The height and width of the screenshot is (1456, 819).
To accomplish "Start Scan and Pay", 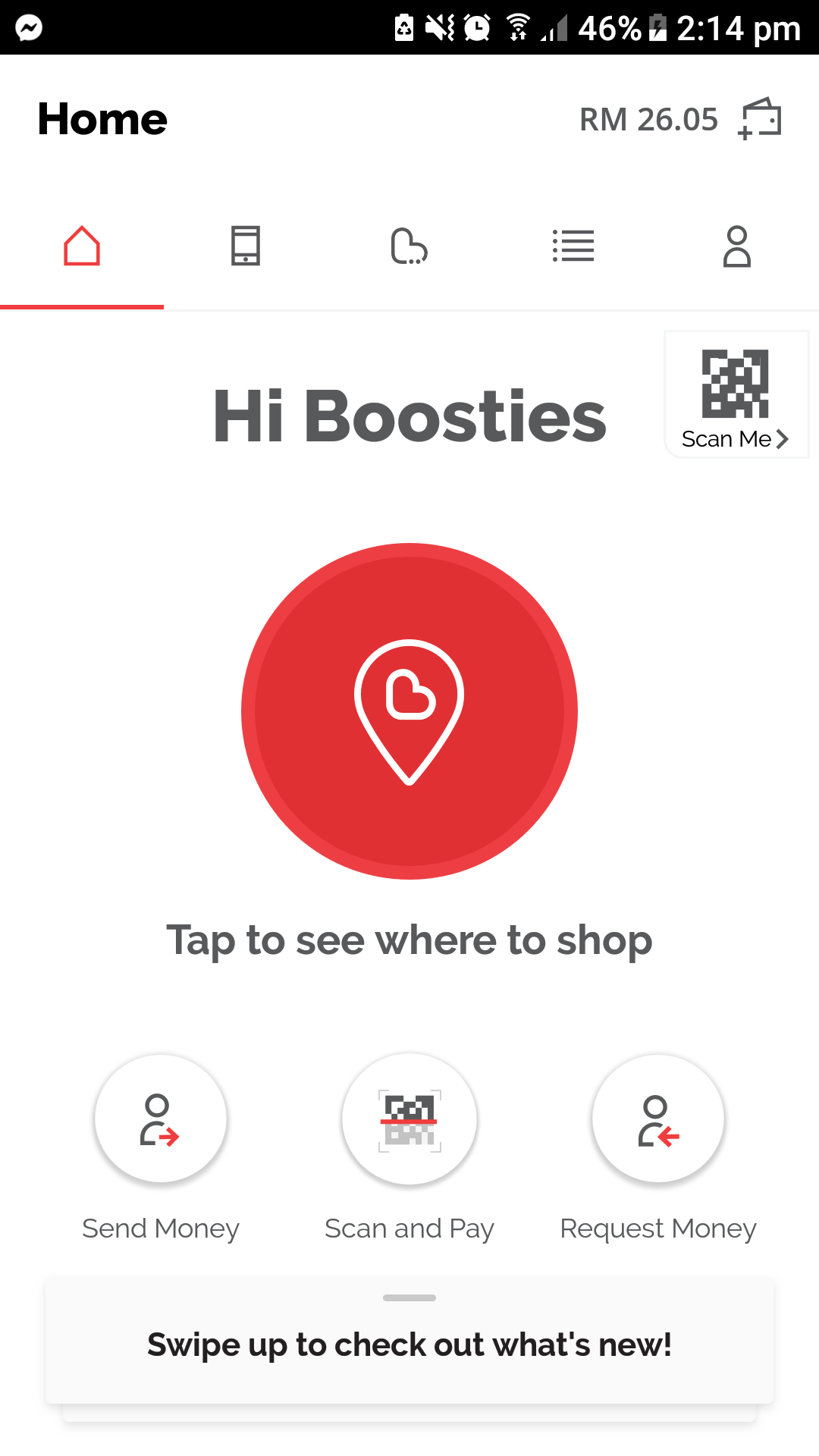I will point(409,1119).
